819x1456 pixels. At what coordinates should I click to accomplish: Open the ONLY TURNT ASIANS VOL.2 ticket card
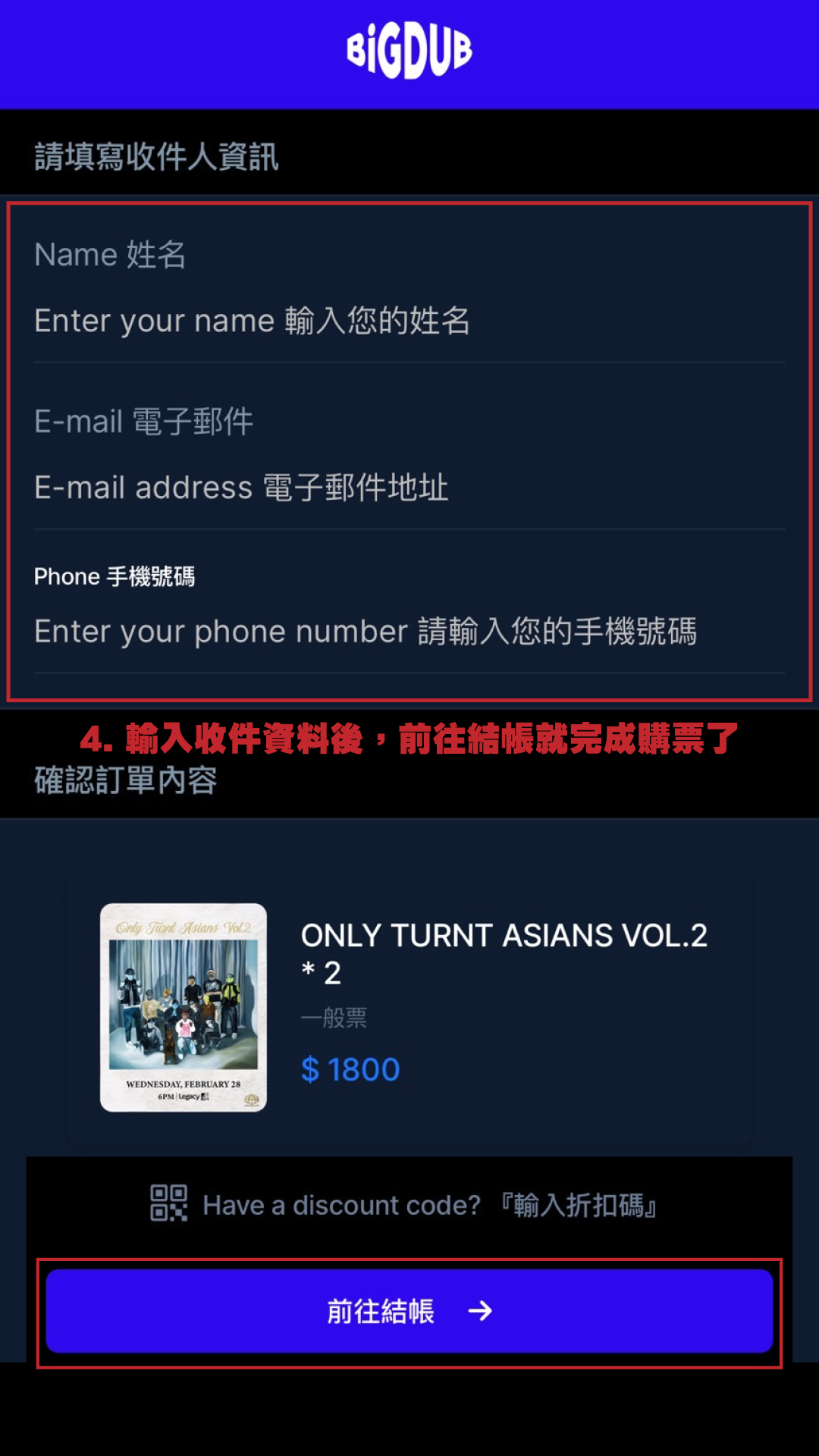click(x=409, y=1009)
